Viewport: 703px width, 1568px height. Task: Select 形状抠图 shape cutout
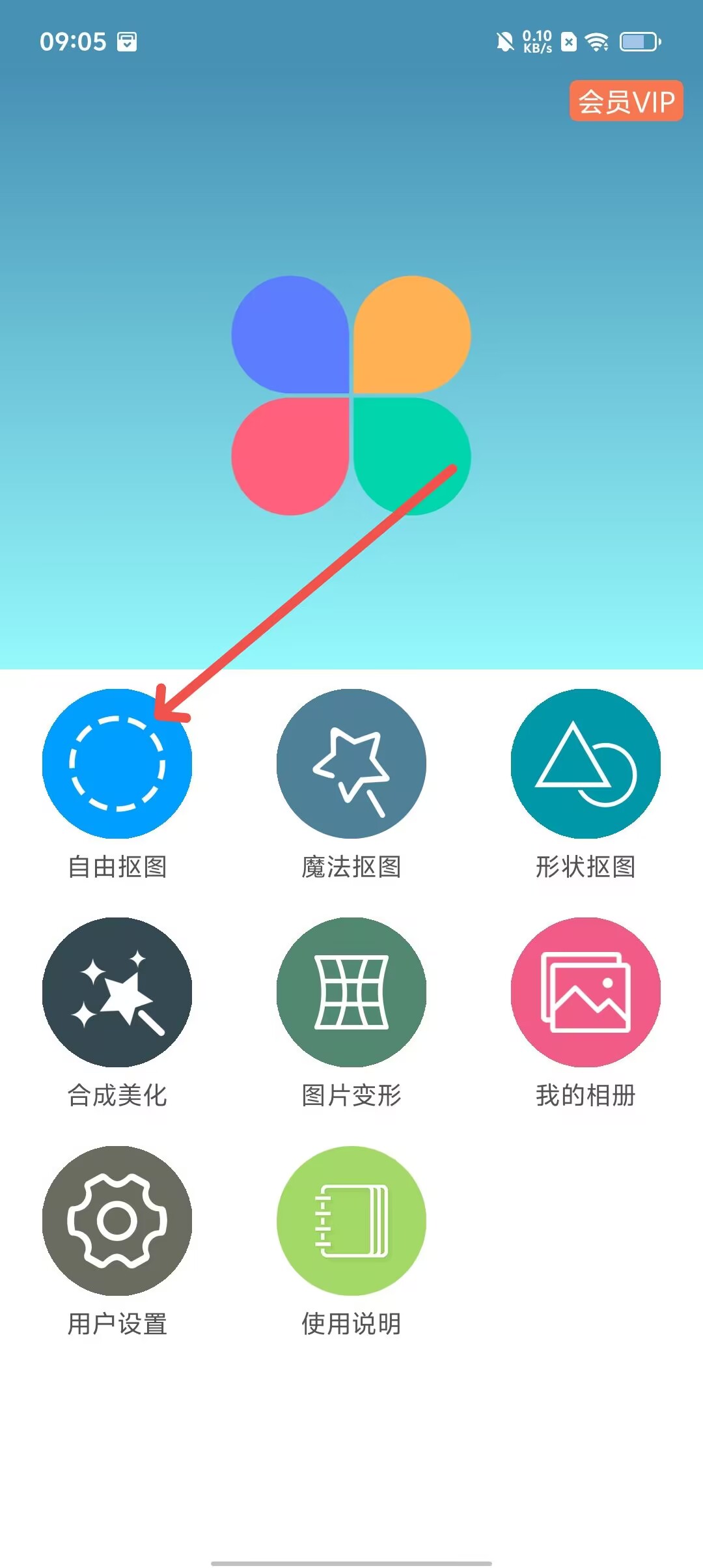(x=585, y=763)
